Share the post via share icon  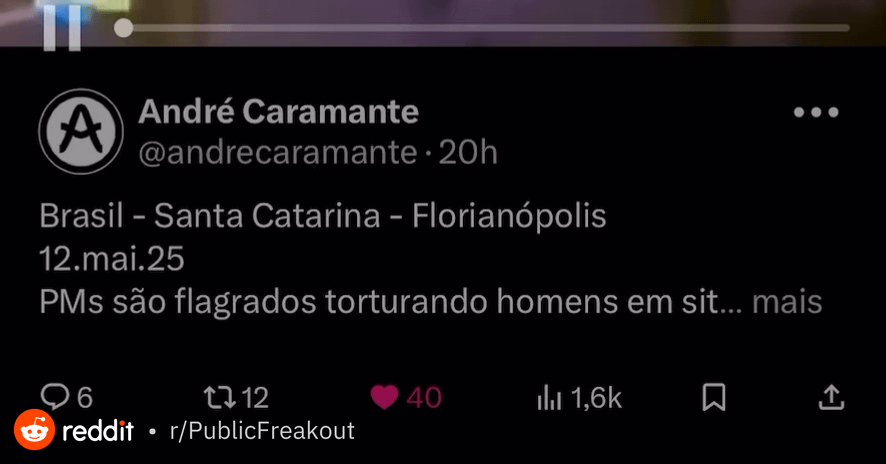[x=831, y=398]
